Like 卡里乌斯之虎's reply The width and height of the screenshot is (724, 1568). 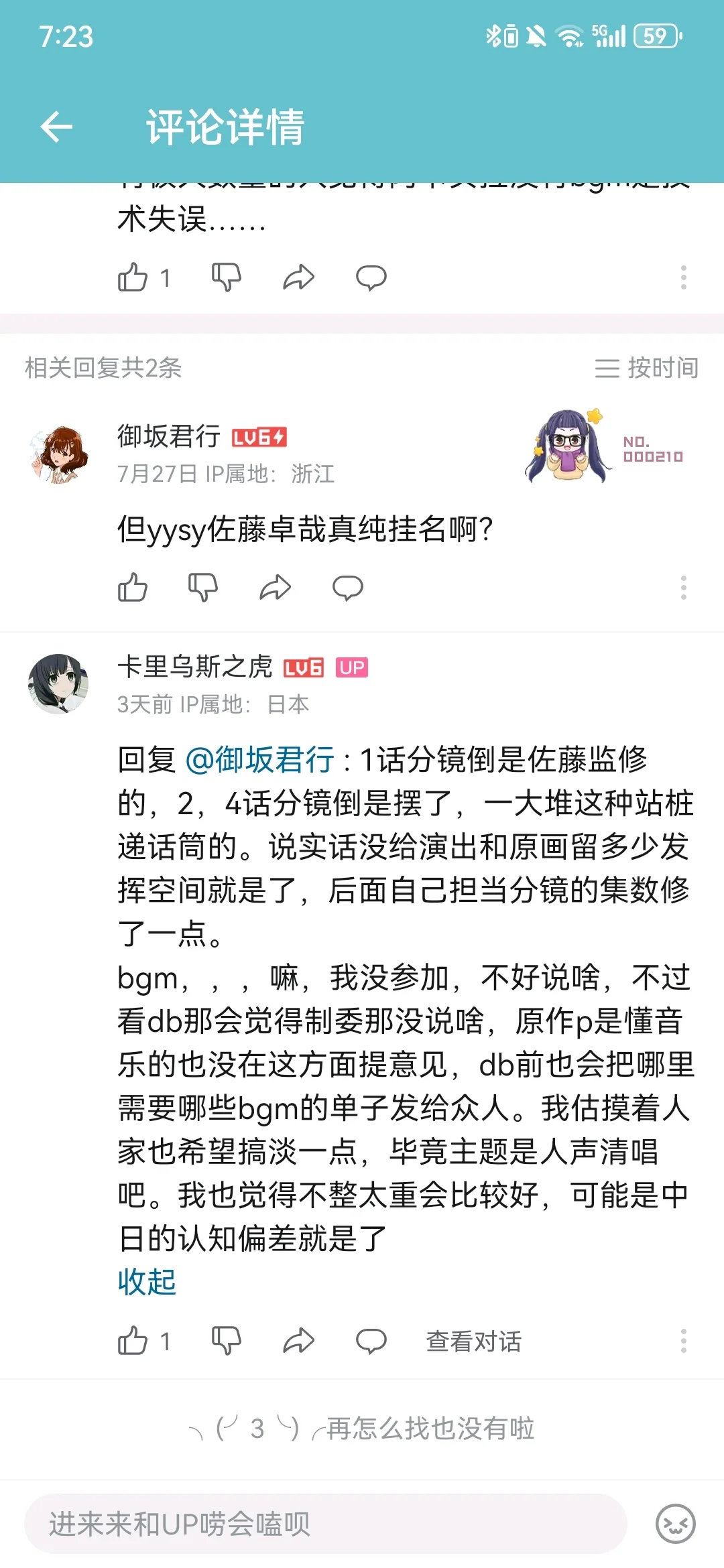tap(133, 1341)
